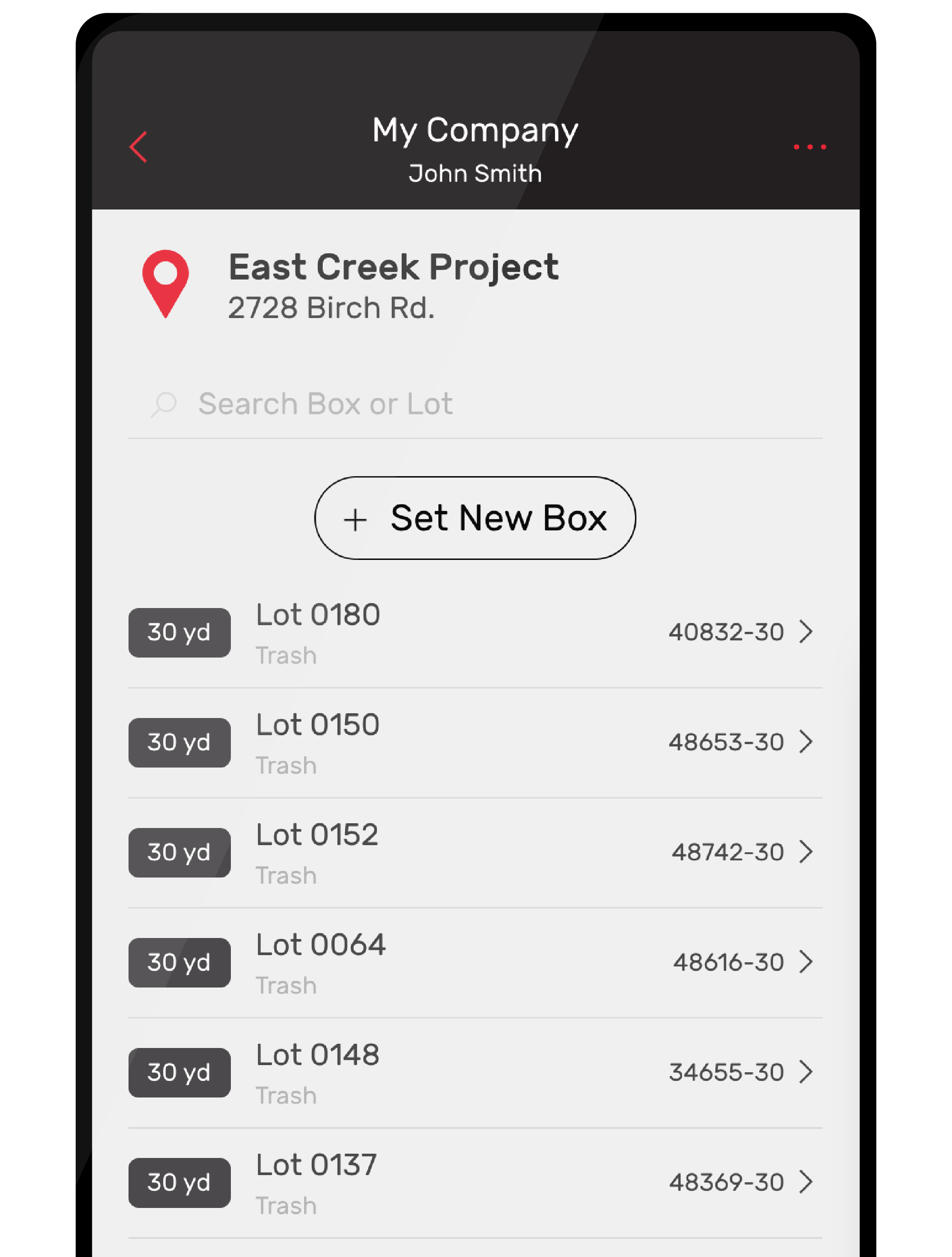Open the Lot 0064 entry
Viewport: 952px width, 1257px height.
pyautogui.click(x=475, y=963)
